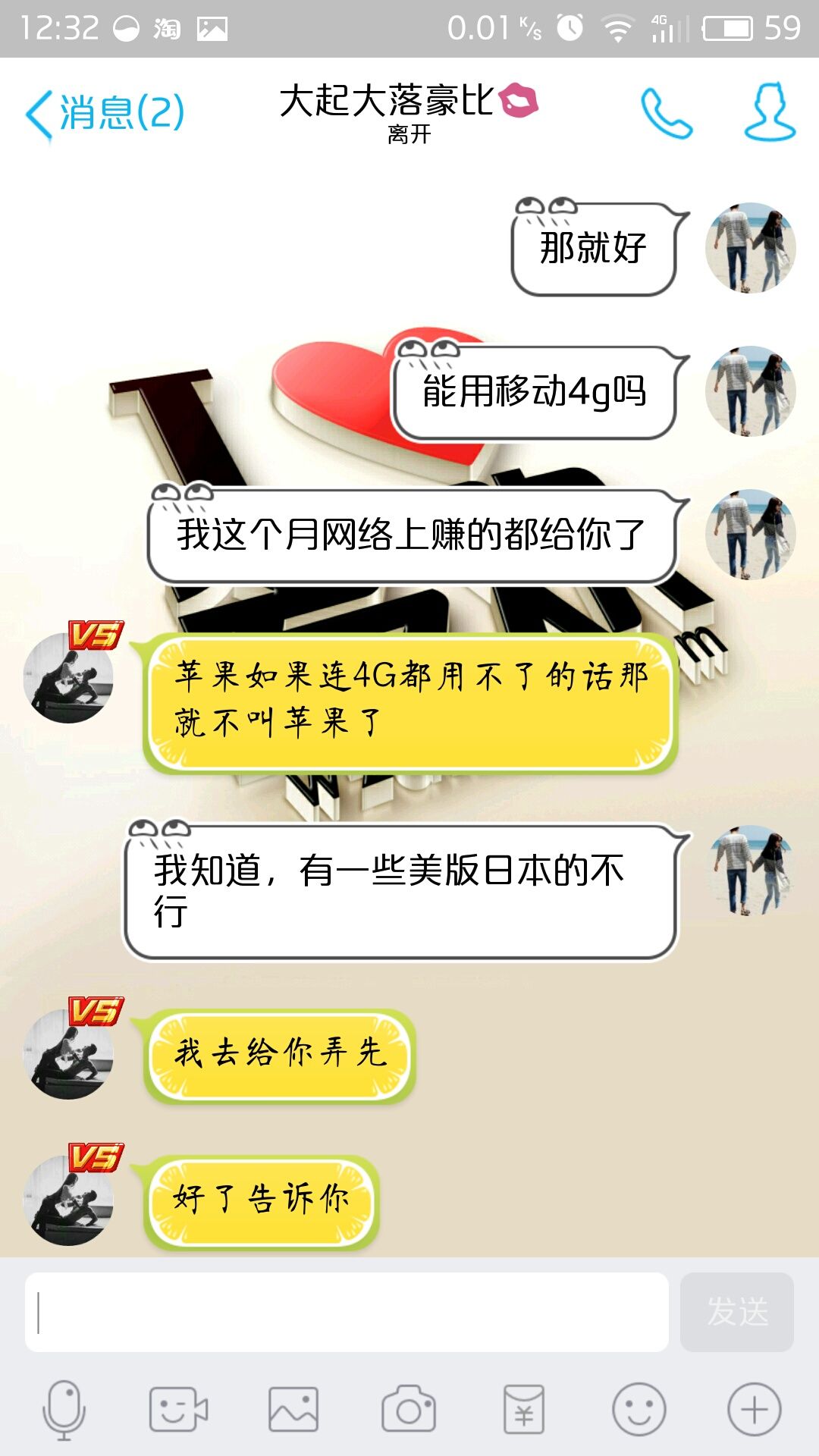Start a voice call with this contact

[667, 114]
